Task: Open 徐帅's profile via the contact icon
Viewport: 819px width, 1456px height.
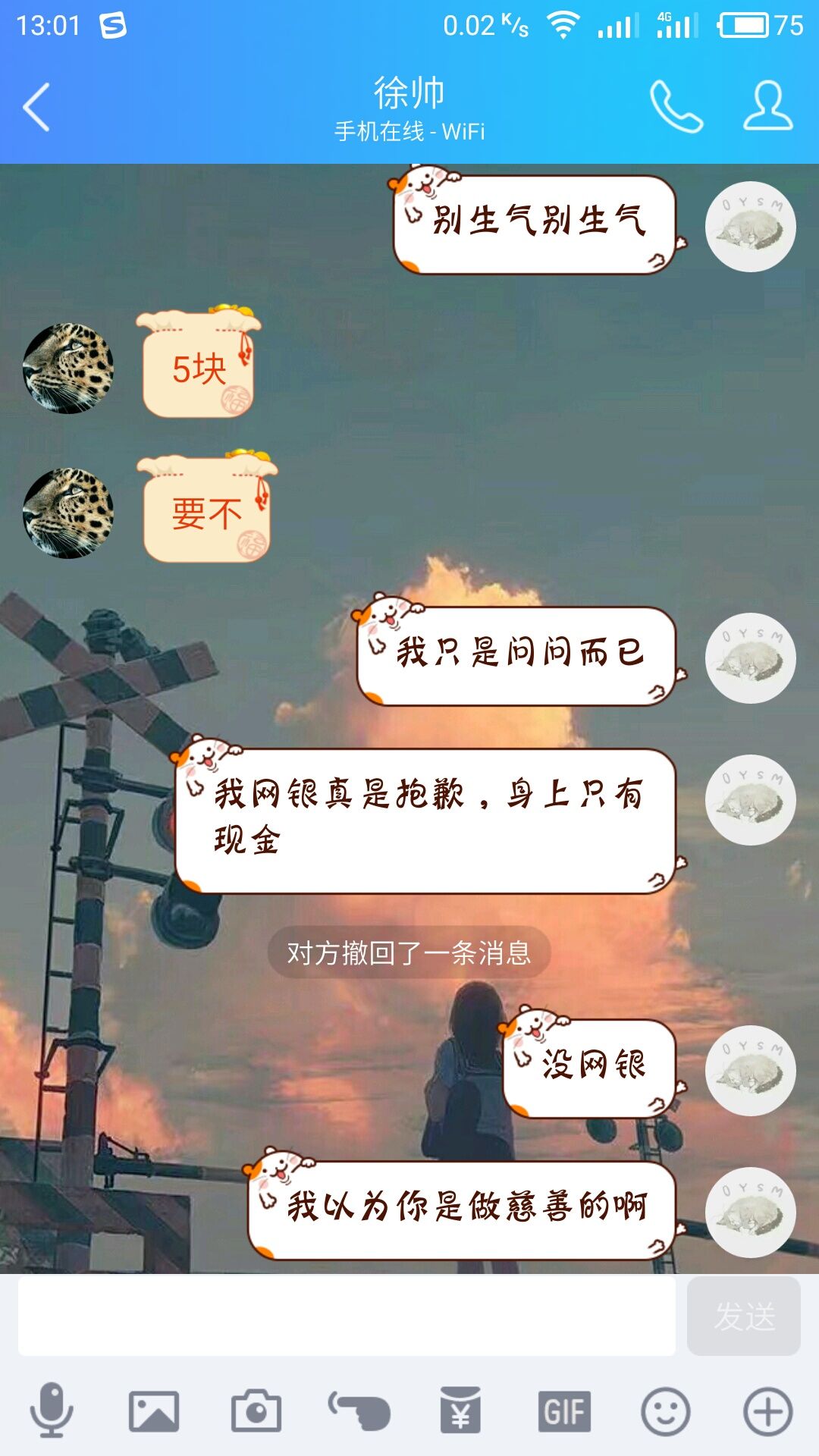Action: [x=767, y=105]
